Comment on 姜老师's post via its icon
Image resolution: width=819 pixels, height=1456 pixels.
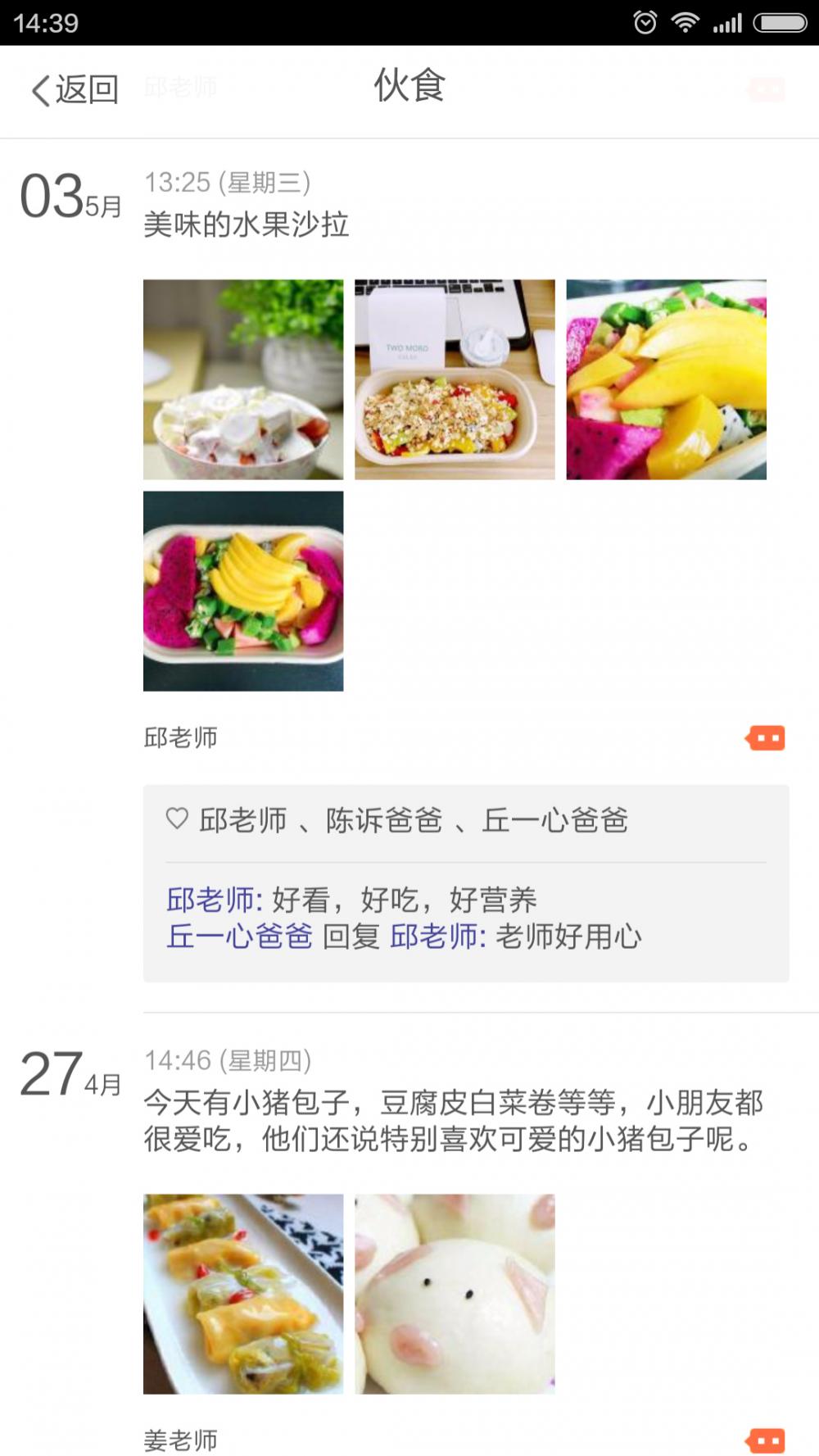click(x=766, y=1440)
